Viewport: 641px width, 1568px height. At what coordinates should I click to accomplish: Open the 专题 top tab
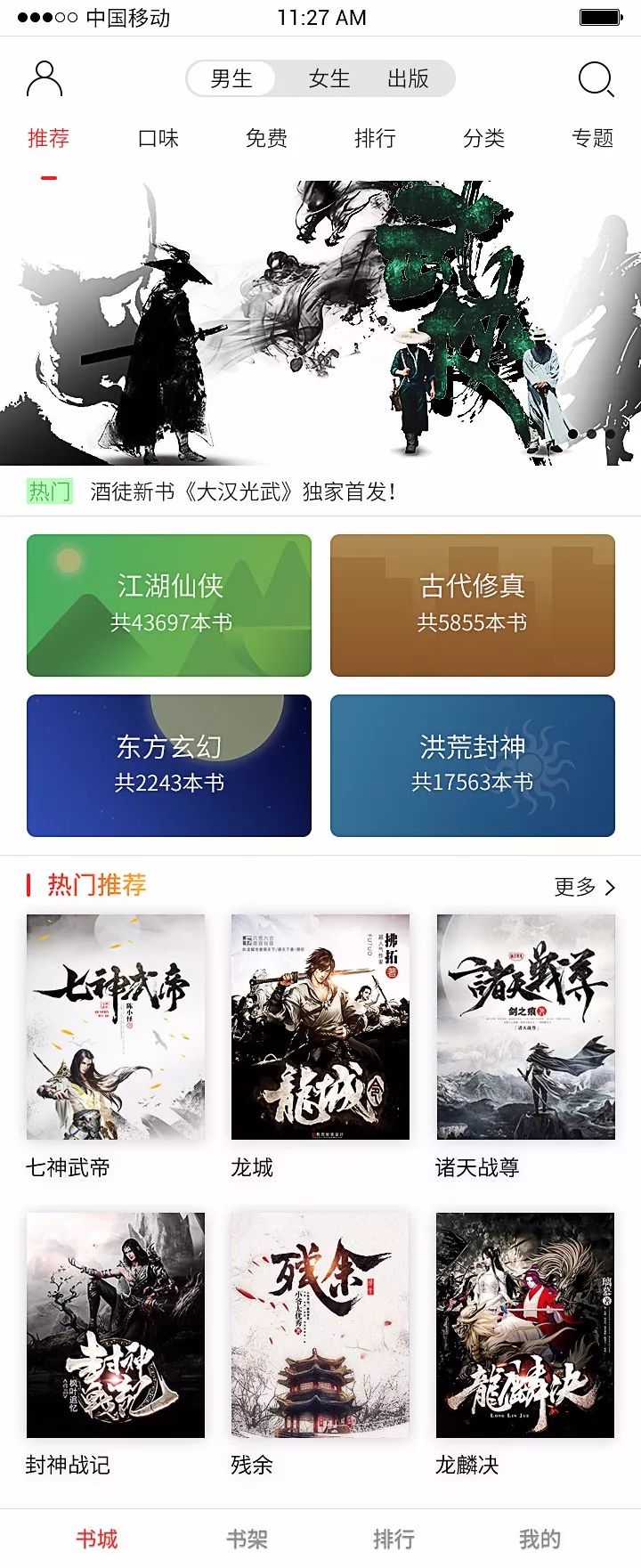[592, 138]
